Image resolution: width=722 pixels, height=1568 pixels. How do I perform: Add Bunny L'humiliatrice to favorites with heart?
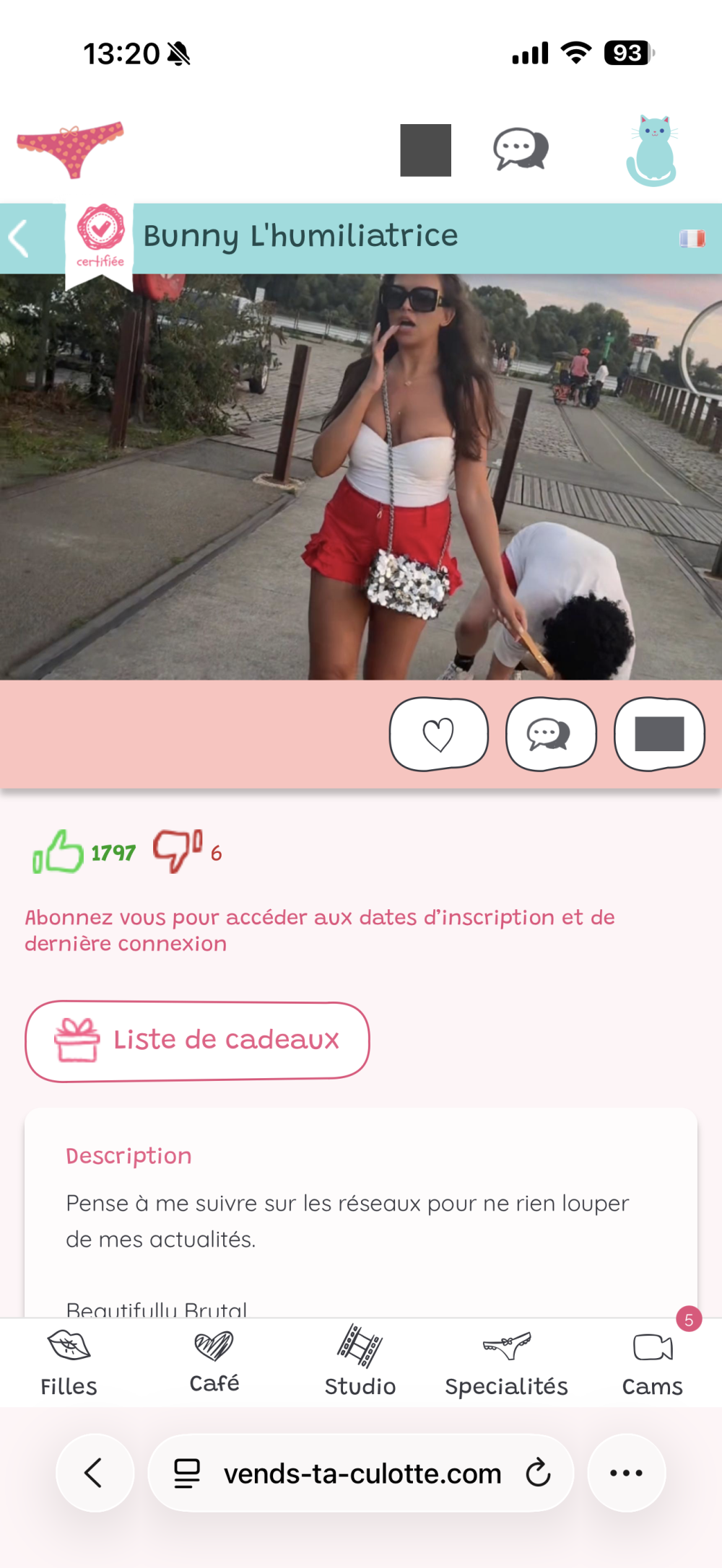click(x=438, y=735)
